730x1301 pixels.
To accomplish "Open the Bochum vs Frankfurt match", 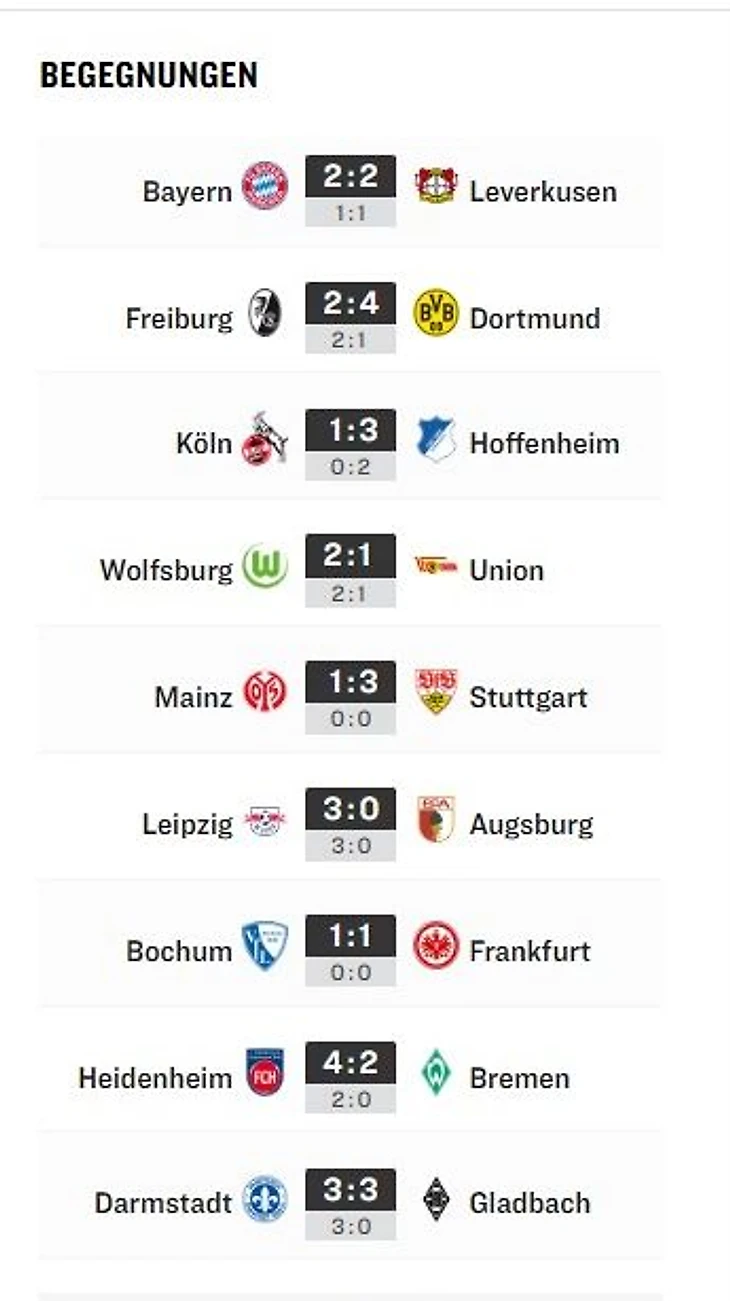I will (350, 950).
